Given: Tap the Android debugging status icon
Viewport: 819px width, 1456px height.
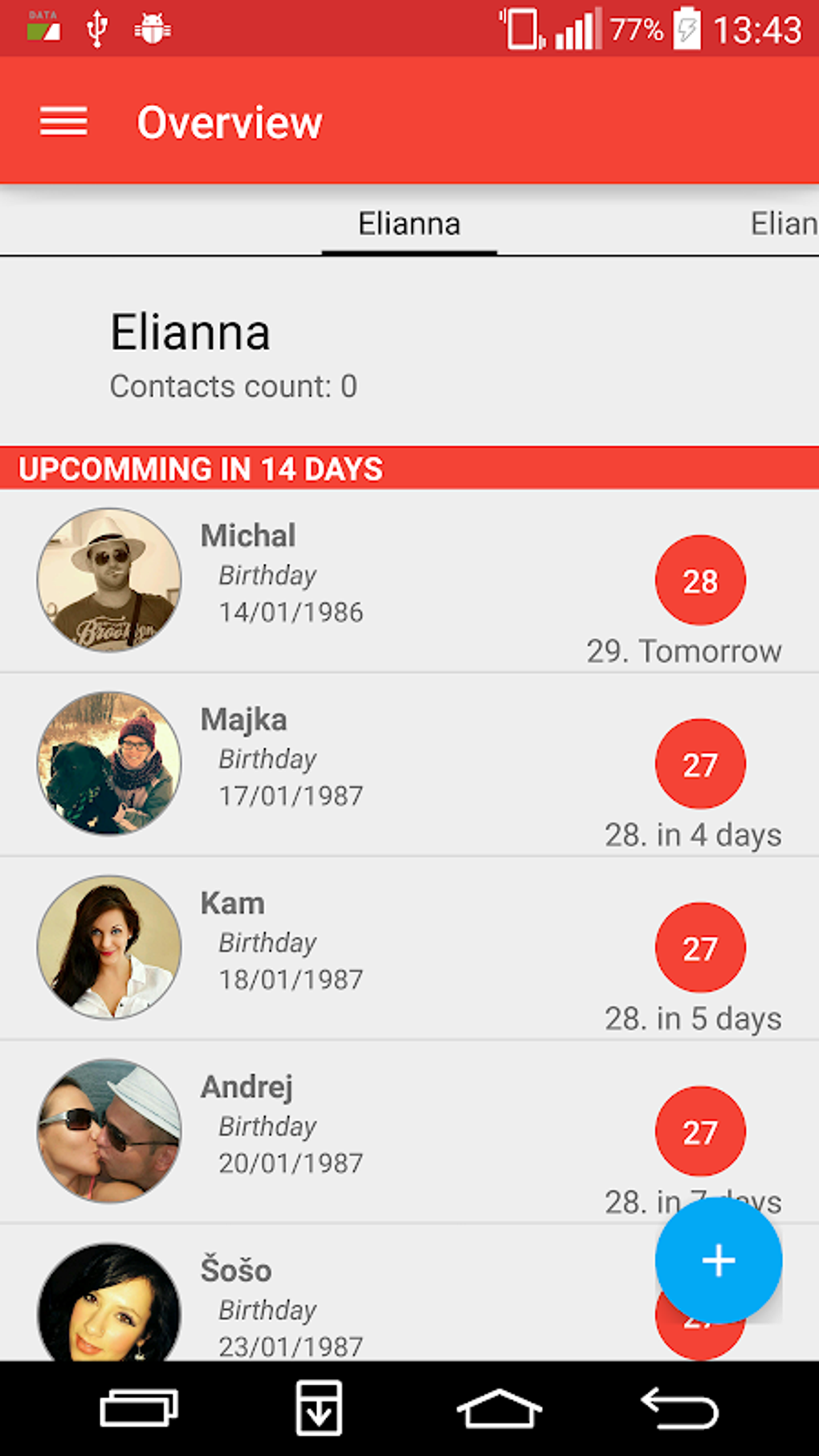Looking at the screenshot, I should pos(151,26).
